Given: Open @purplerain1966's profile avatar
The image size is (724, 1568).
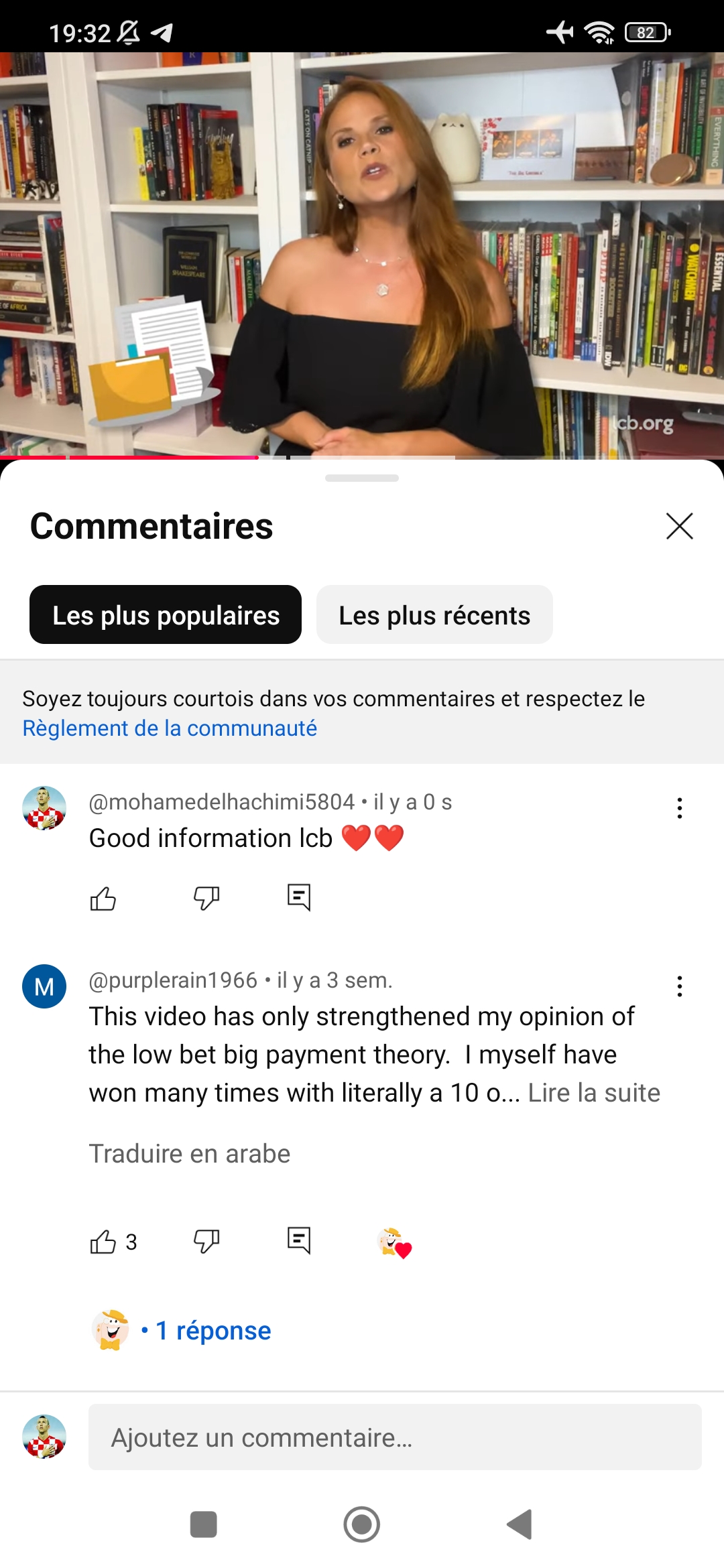Looking at the screenshot, I should pyautogui.click(x=44, y=986).
